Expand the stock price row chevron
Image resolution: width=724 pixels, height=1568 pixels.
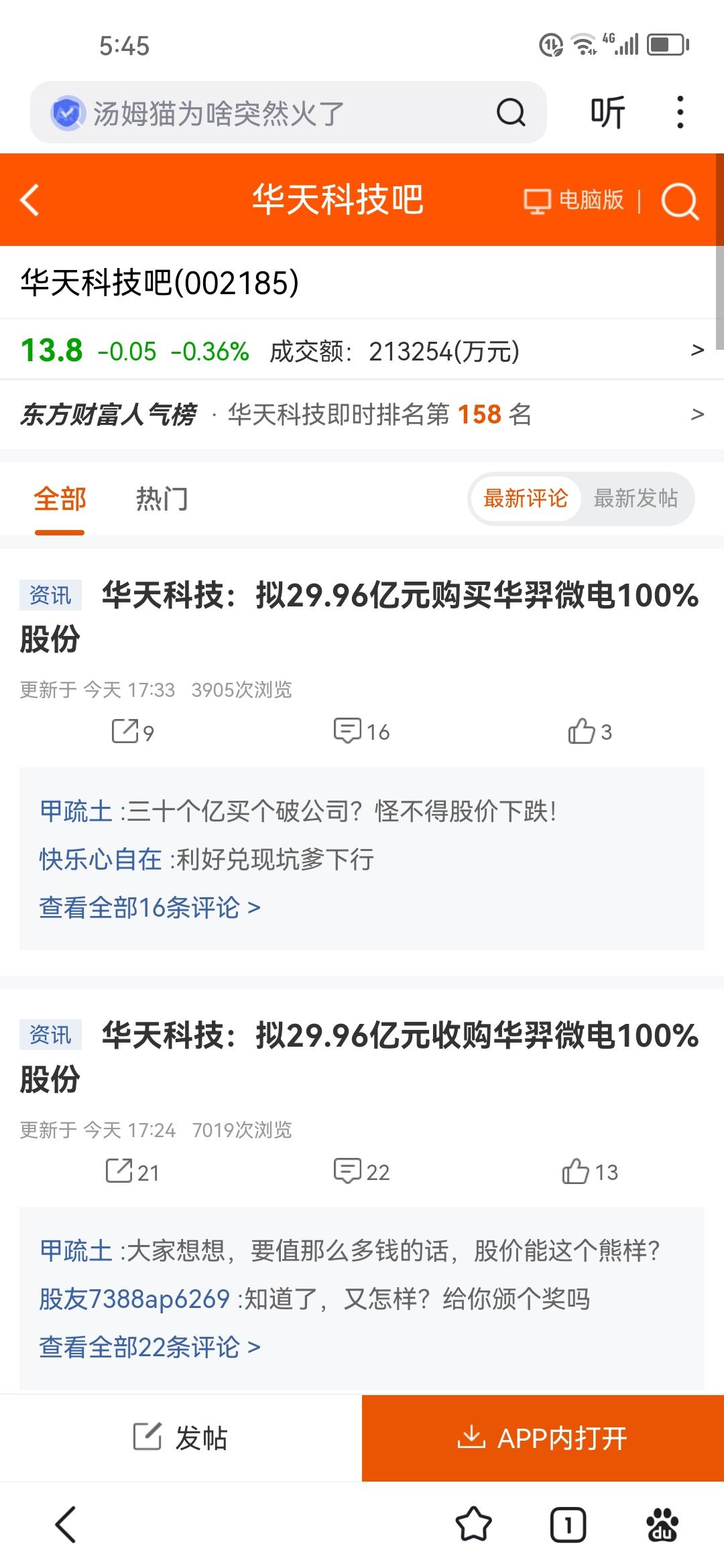697,349
